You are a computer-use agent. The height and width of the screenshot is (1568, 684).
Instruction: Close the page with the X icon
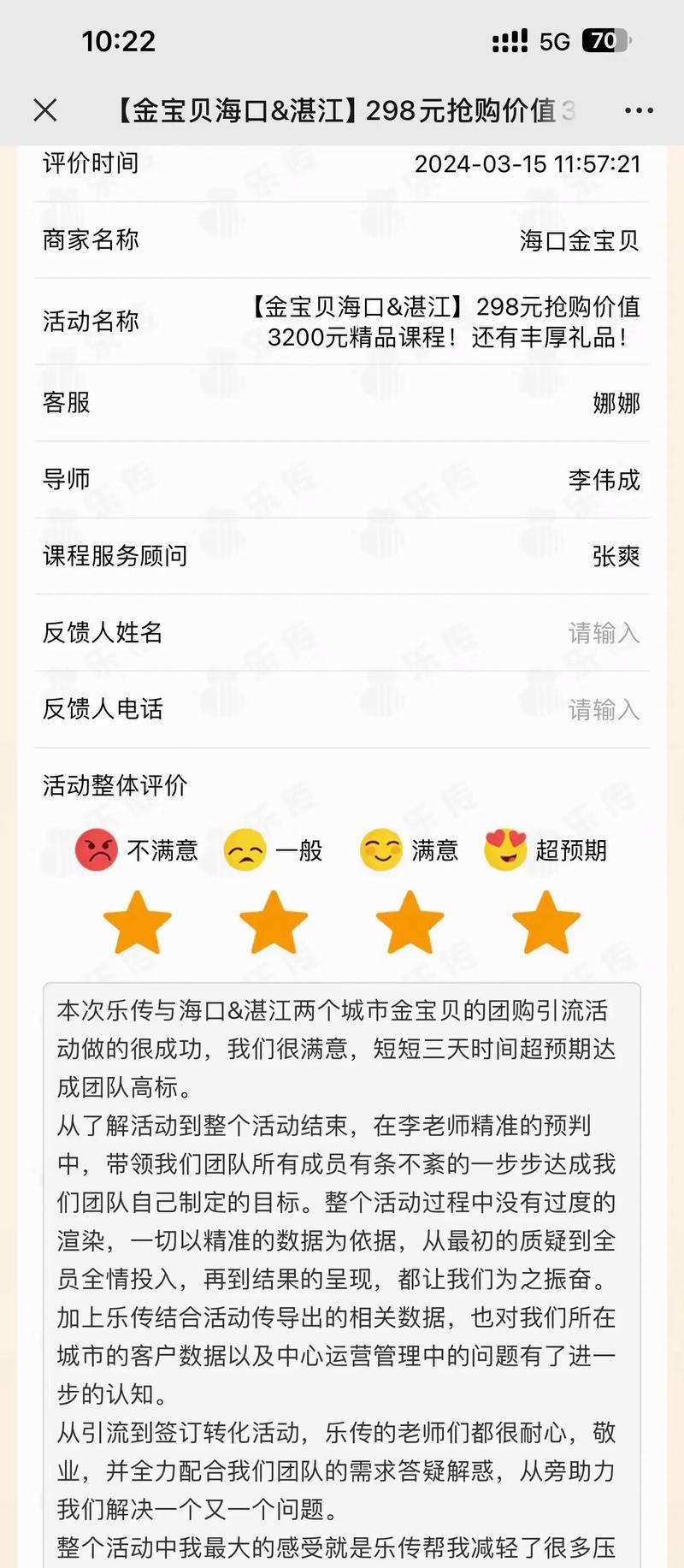[x=45, y=110]
